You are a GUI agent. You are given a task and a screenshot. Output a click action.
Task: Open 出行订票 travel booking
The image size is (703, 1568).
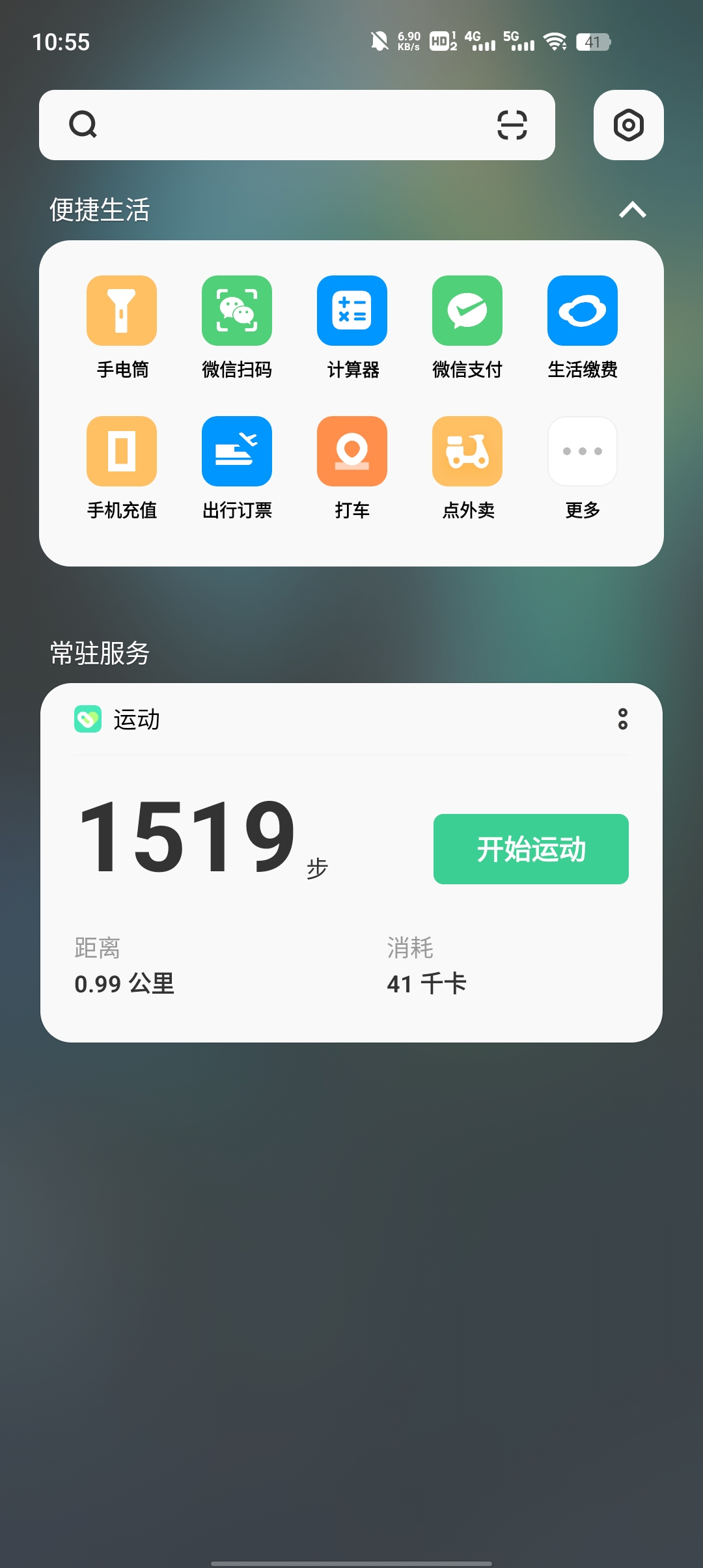click(236, 451)
